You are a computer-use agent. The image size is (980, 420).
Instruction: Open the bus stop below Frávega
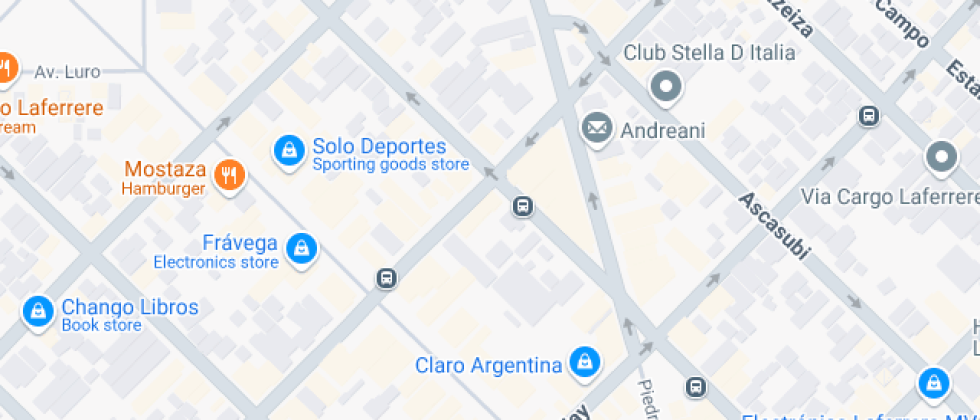coord(386,278)
